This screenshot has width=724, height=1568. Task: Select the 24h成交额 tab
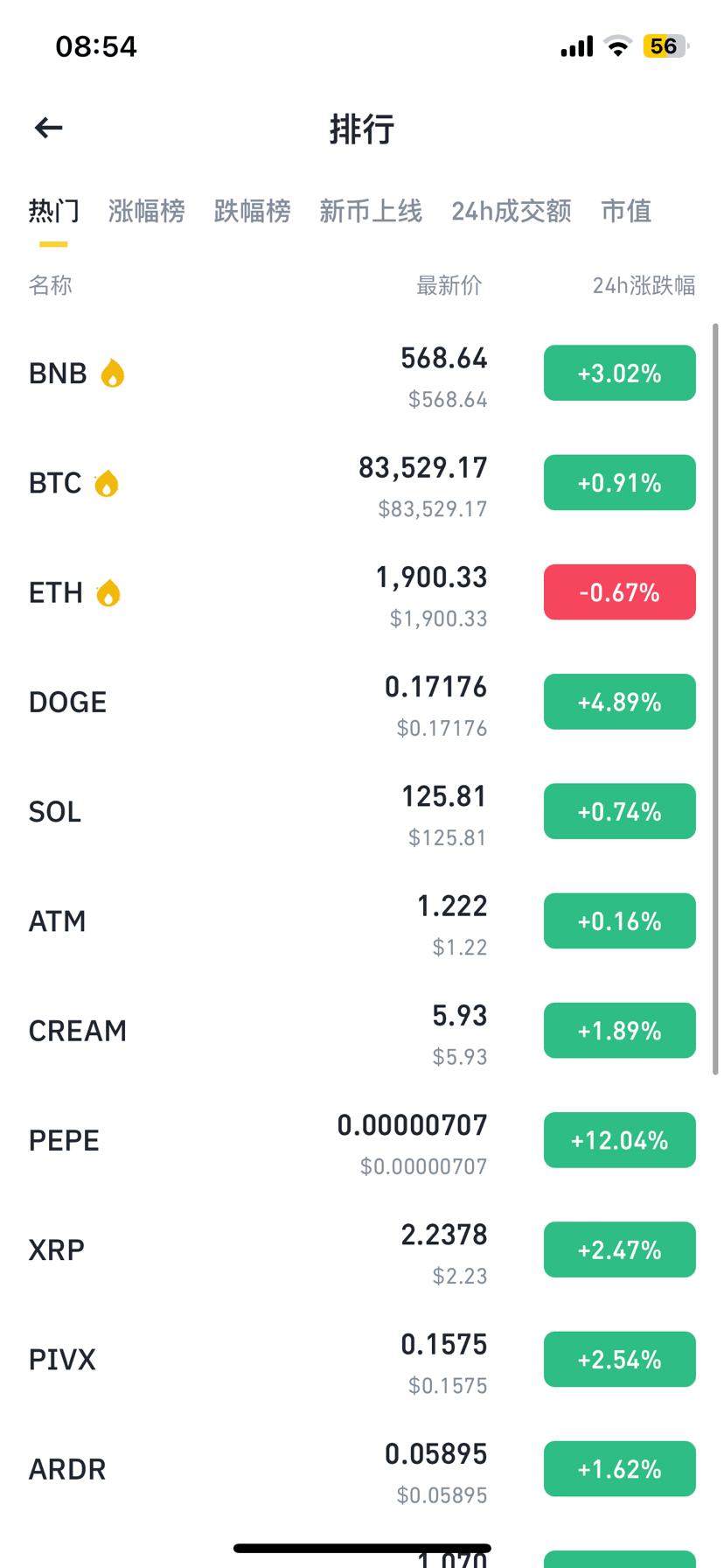(512, 211)
